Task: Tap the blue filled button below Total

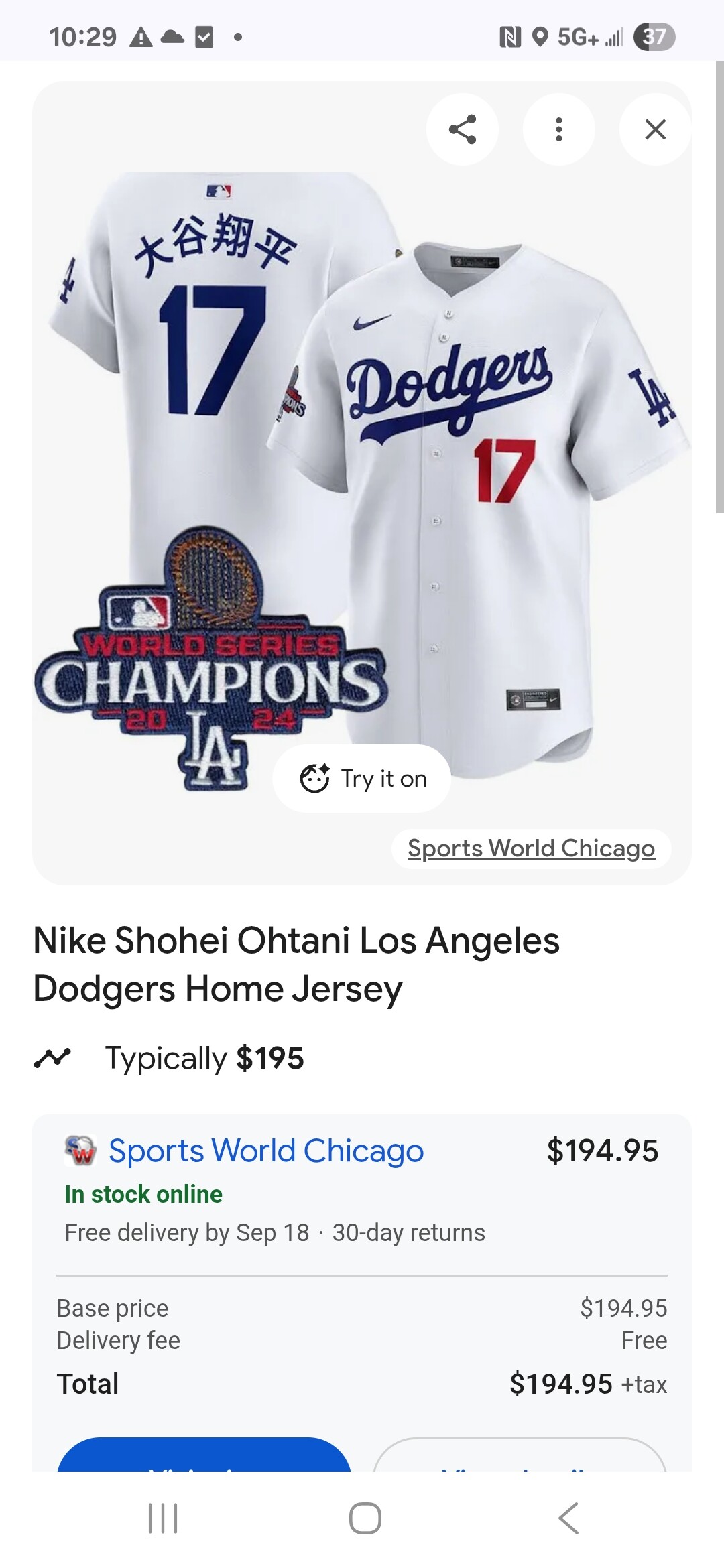Action: (x=204, y=1457)
